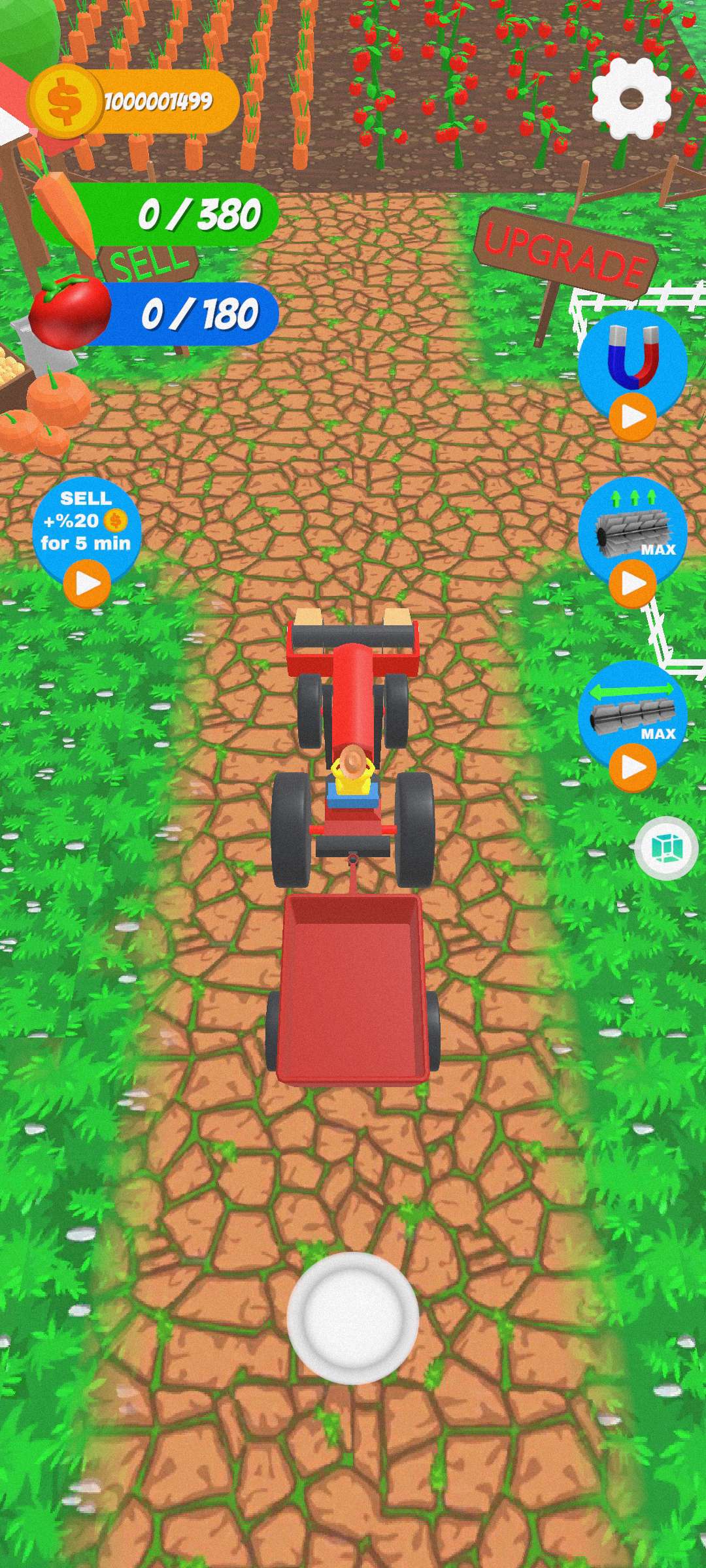Open the settings gear

point(631,98)
